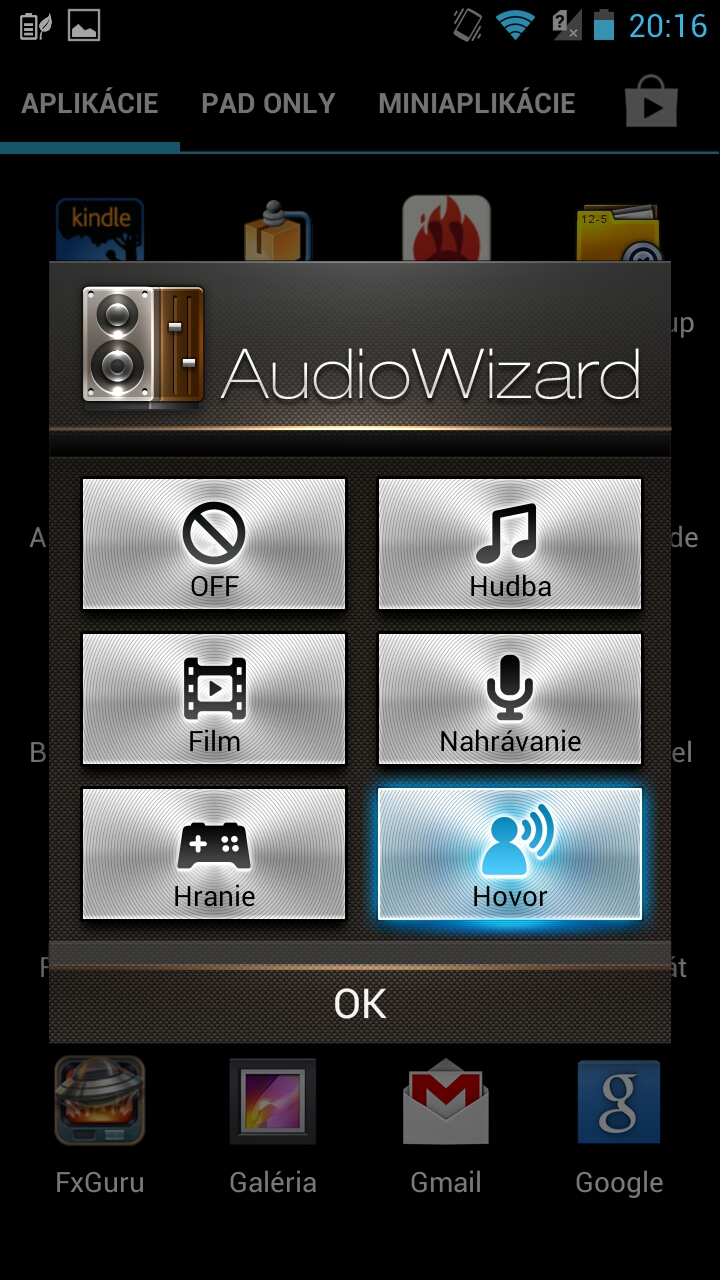Click the AudioWizard speaker logo
This screenshot has height=1280, width=720.
click(140, 350)
